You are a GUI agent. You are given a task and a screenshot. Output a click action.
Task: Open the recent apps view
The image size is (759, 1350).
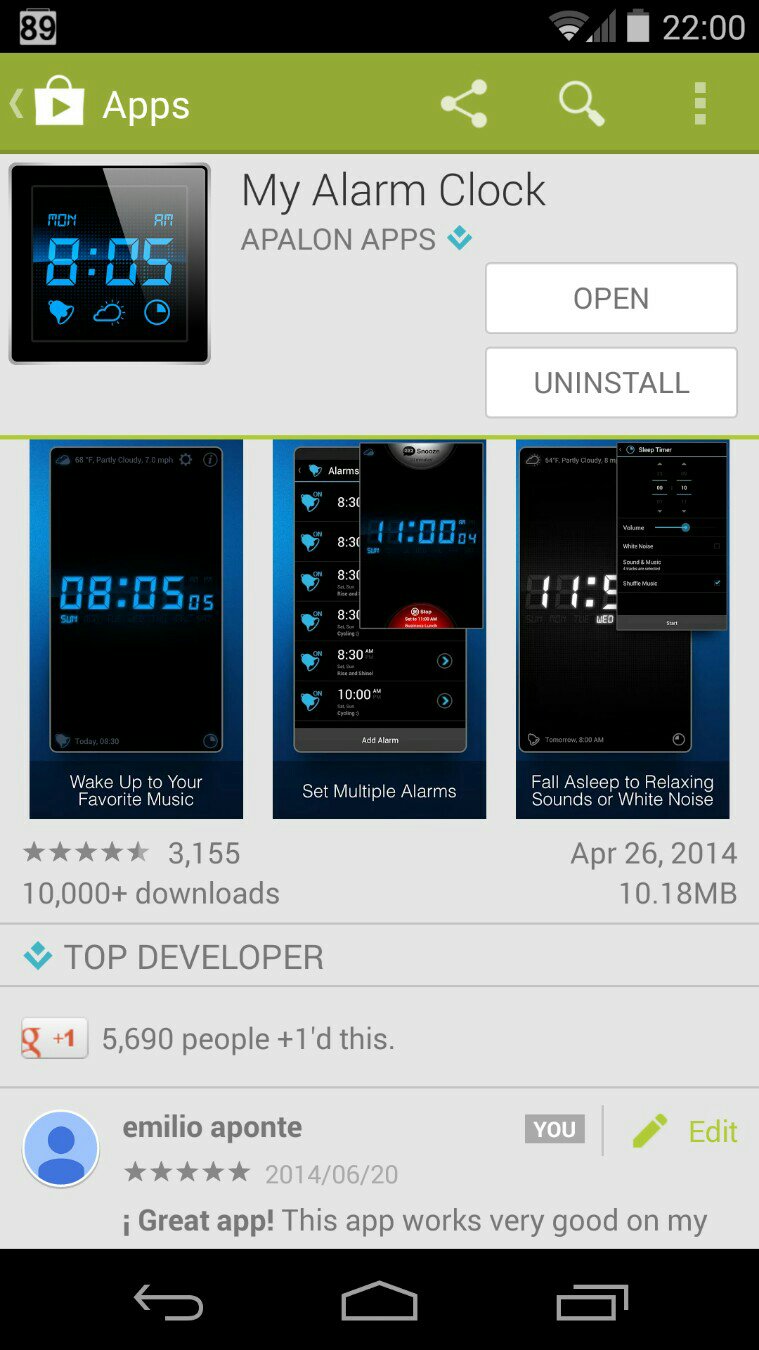pos(592,1302)
